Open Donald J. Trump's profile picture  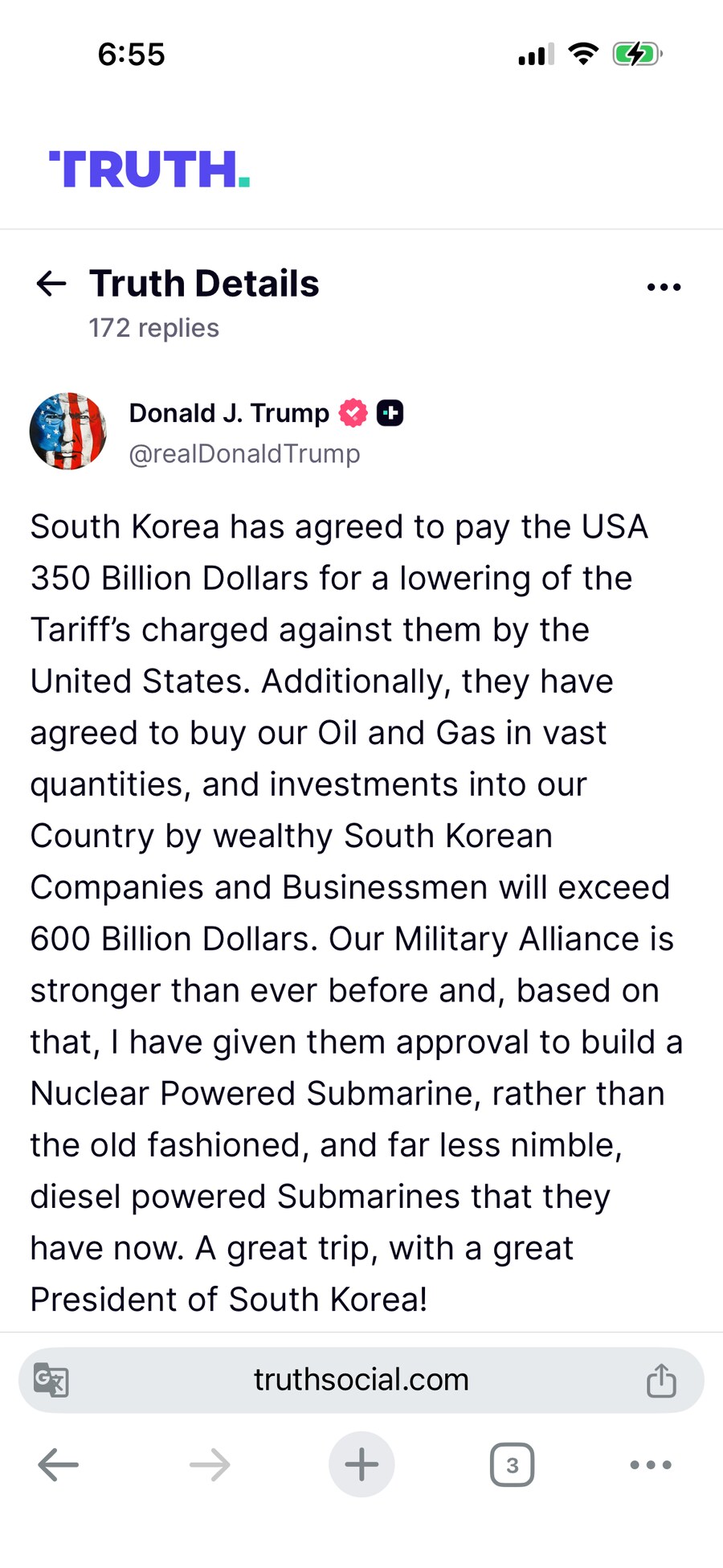[68, 432]
